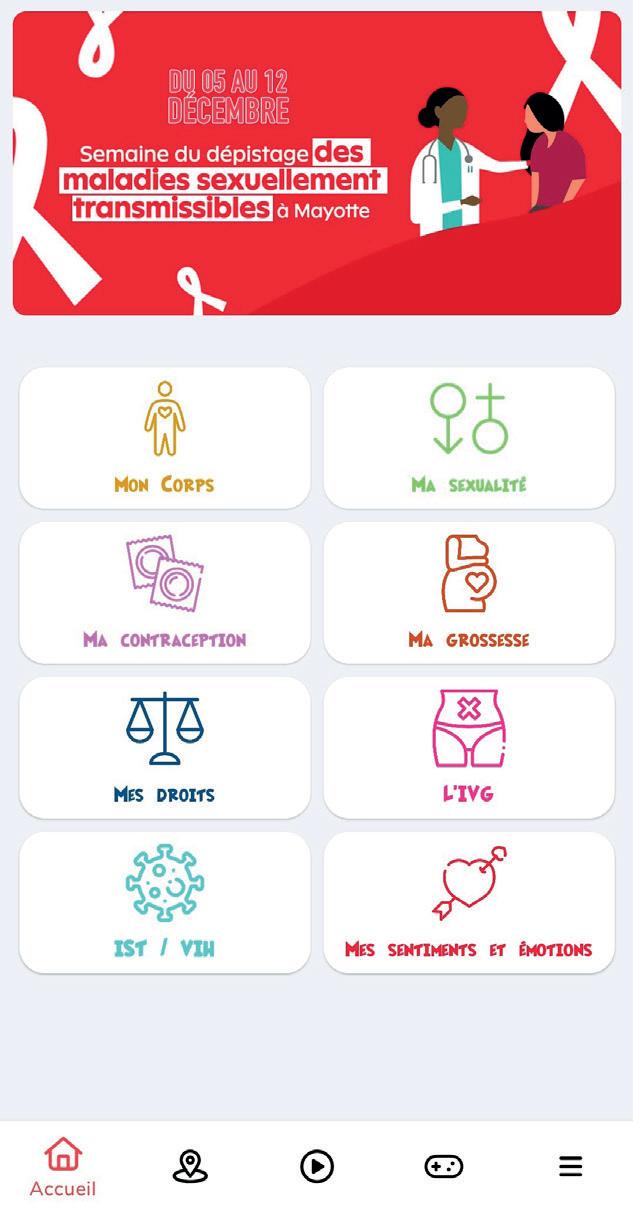Viewport: 633px width, 1209px height.
Task: Open the Mon Corps section
Action: pos(165,437)
